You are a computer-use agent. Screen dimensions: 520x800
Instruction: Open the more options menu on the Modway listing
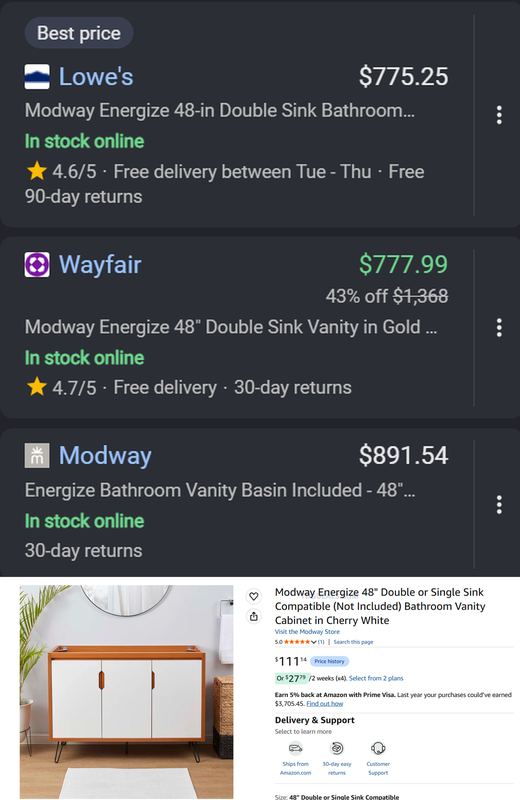point(499,505)
